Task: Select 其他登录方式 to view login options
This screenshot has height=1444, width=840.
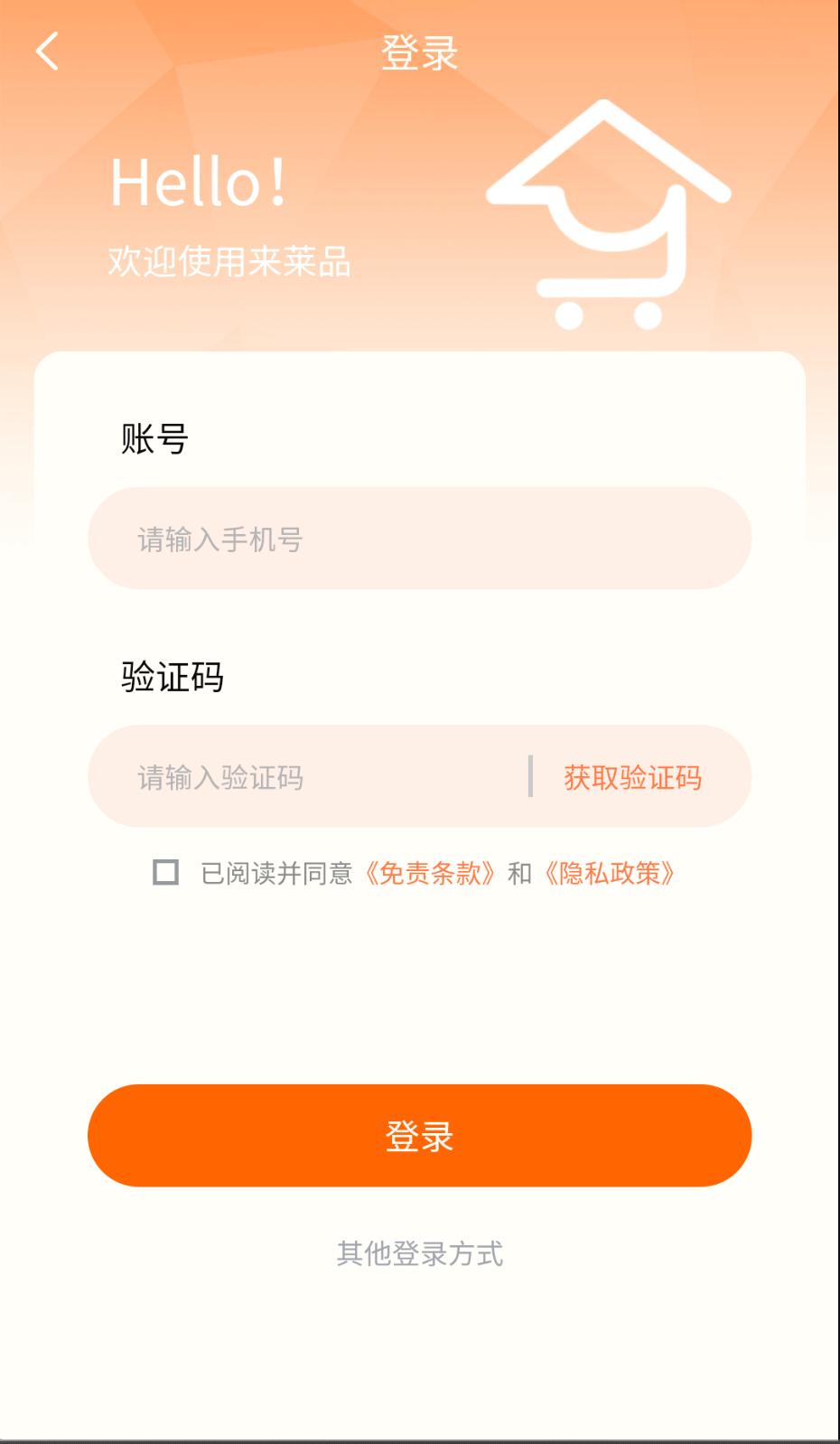Action: tap(419, 1253)
